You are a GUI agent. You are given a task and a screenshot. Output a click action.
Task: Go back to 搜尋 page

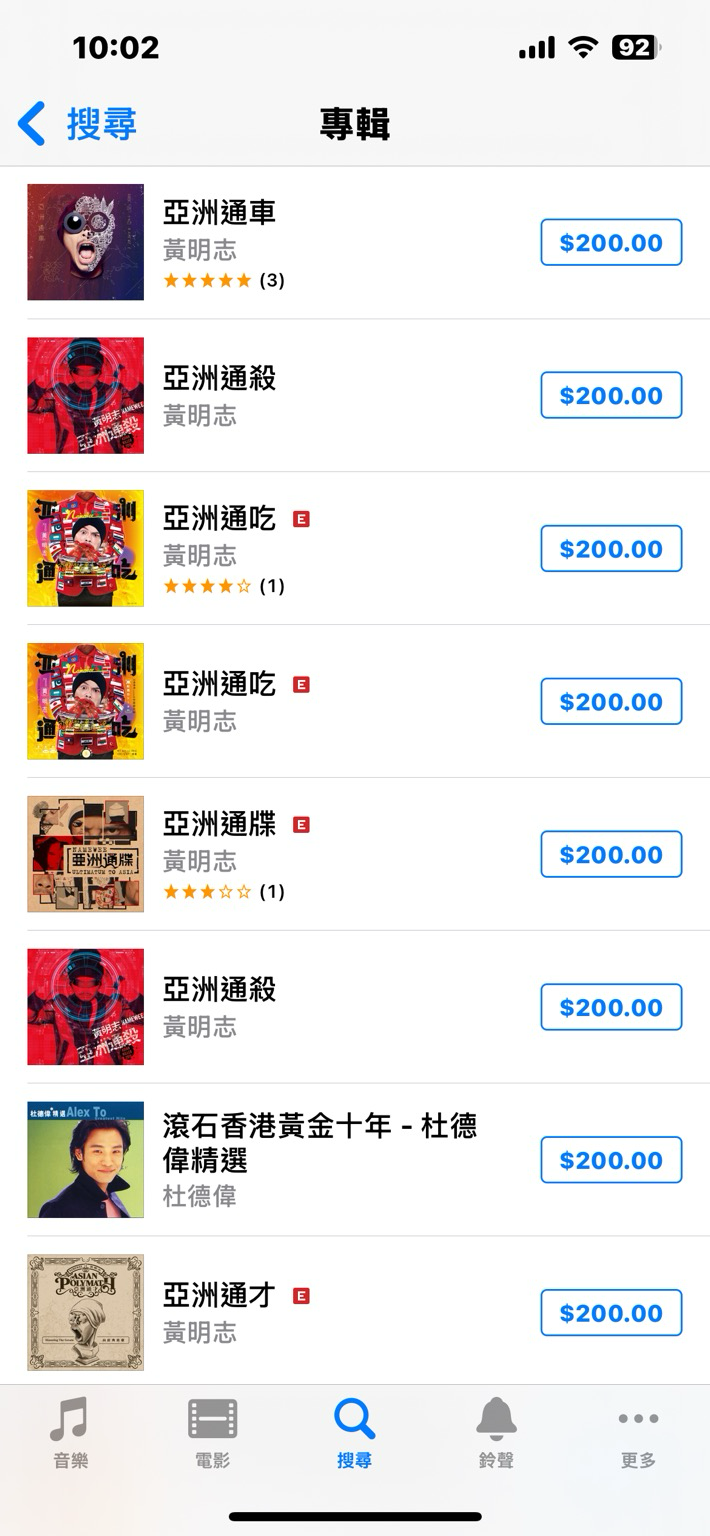78,124
